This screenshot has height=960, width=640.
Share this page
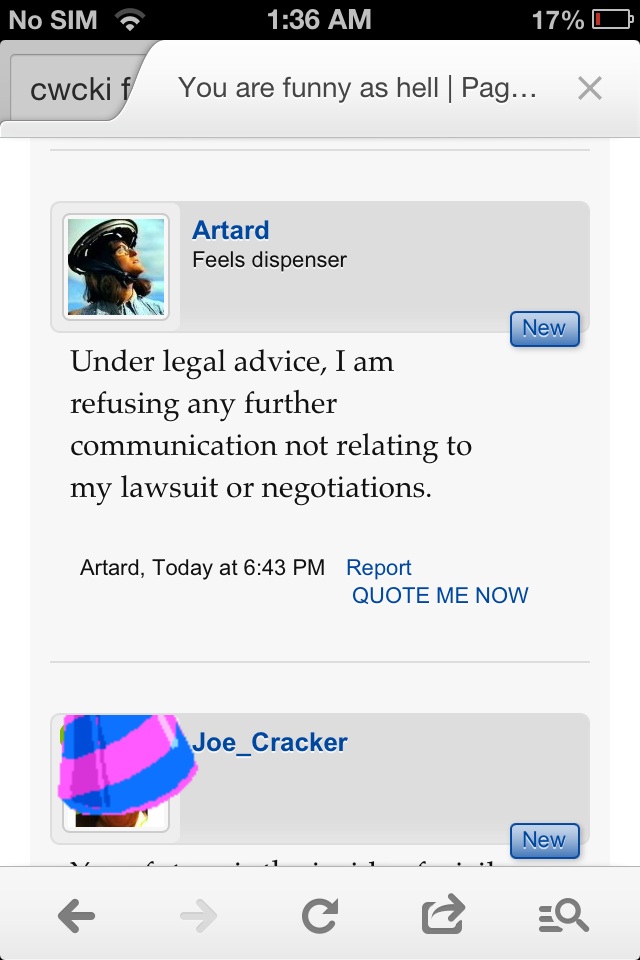point(443,914)
